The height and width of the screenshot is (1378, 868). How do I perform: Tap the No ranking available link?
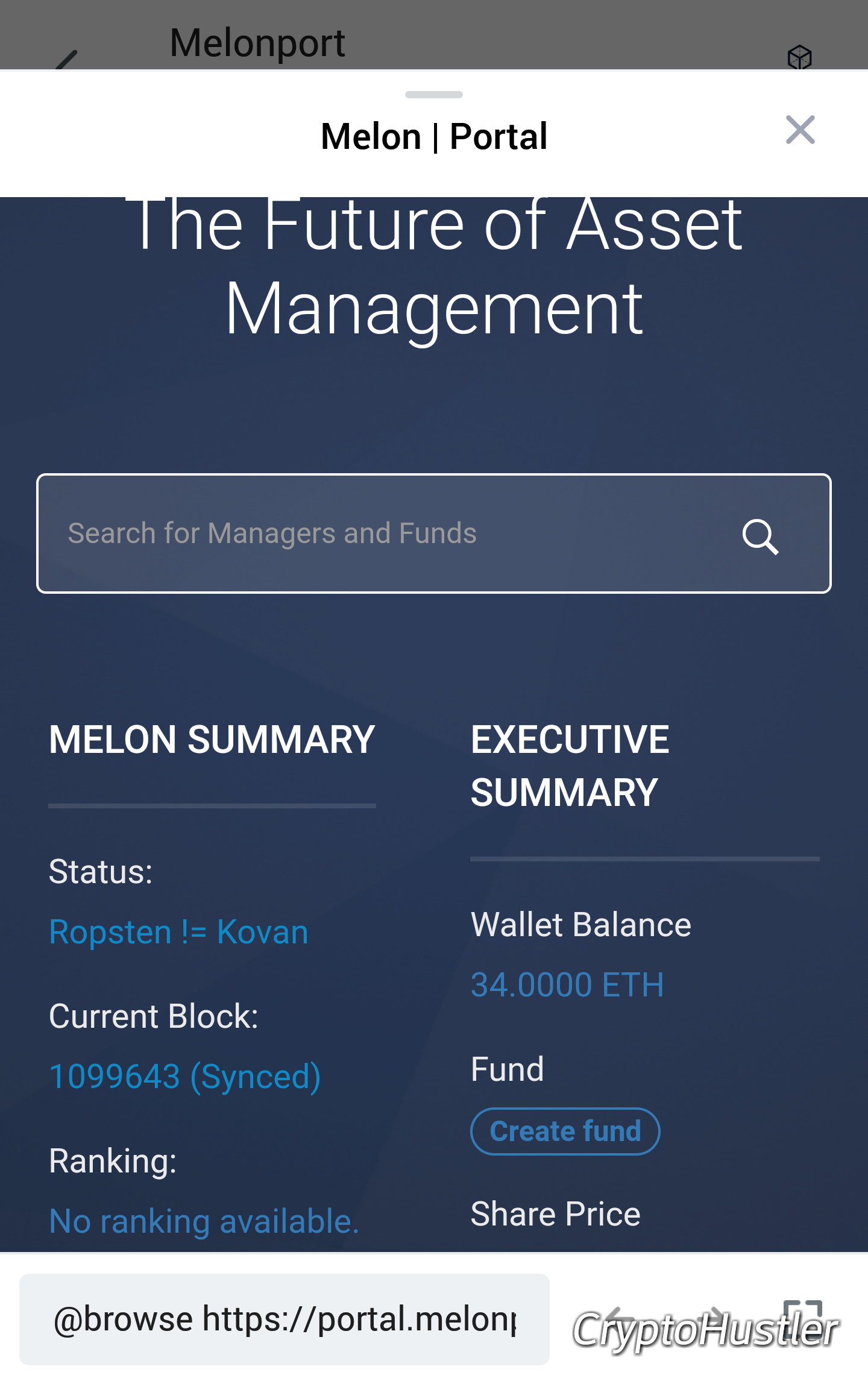[203, 1221]
